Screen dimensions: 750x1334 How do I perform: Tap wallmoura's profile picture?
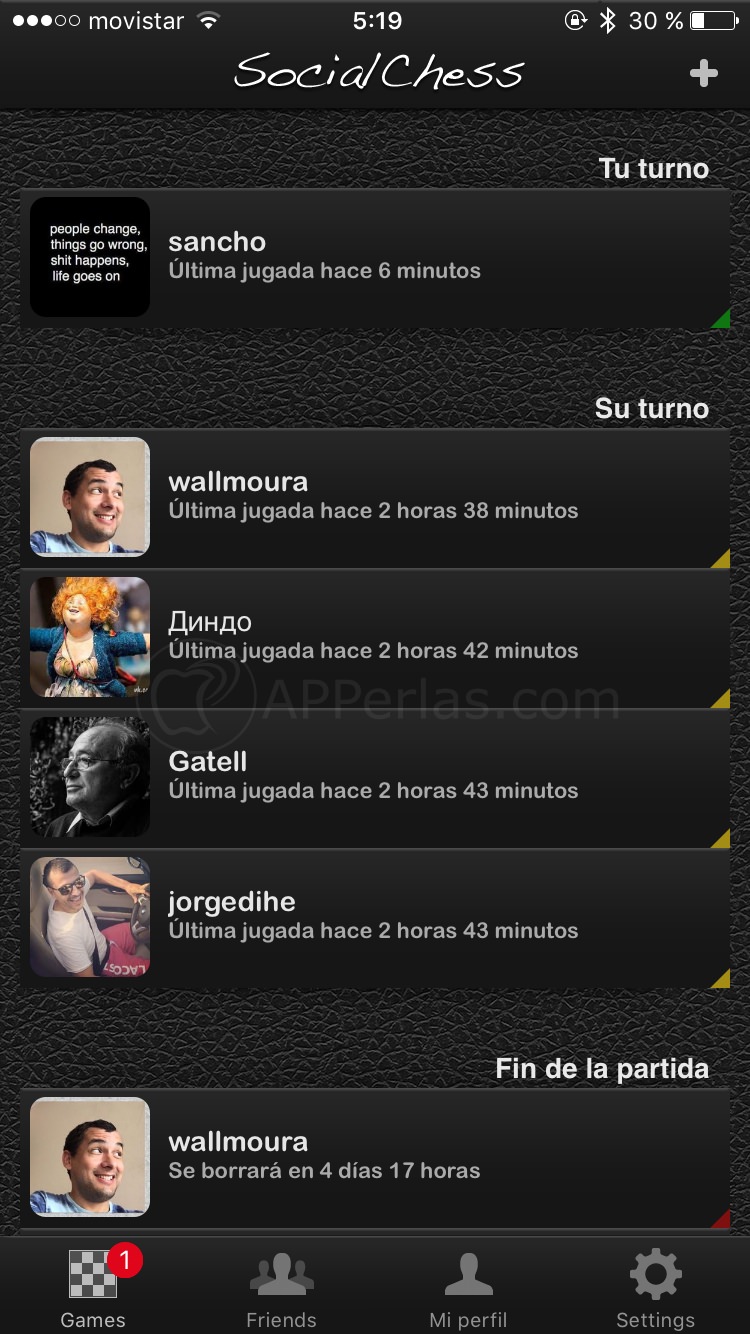[89, 497]
